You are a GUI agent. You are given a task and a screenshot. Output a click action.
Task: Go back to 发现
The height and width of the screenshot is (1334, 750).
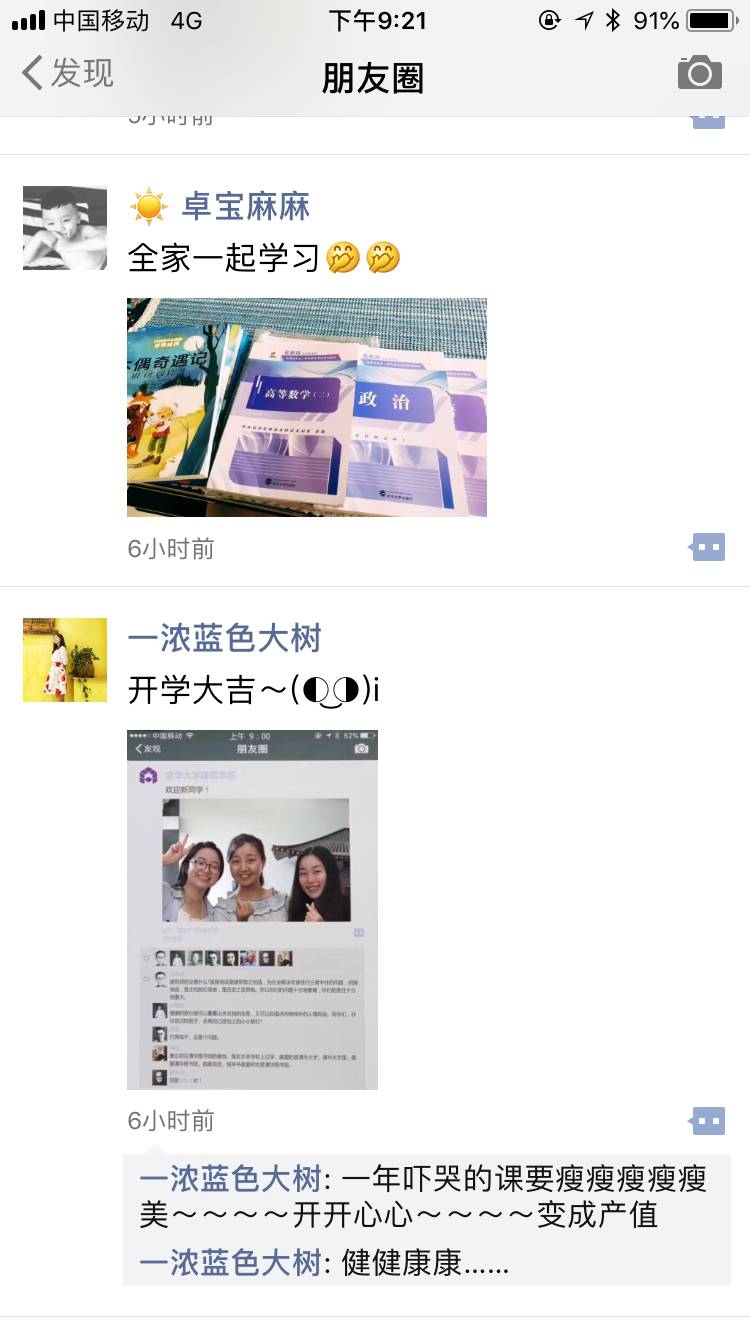68,74
